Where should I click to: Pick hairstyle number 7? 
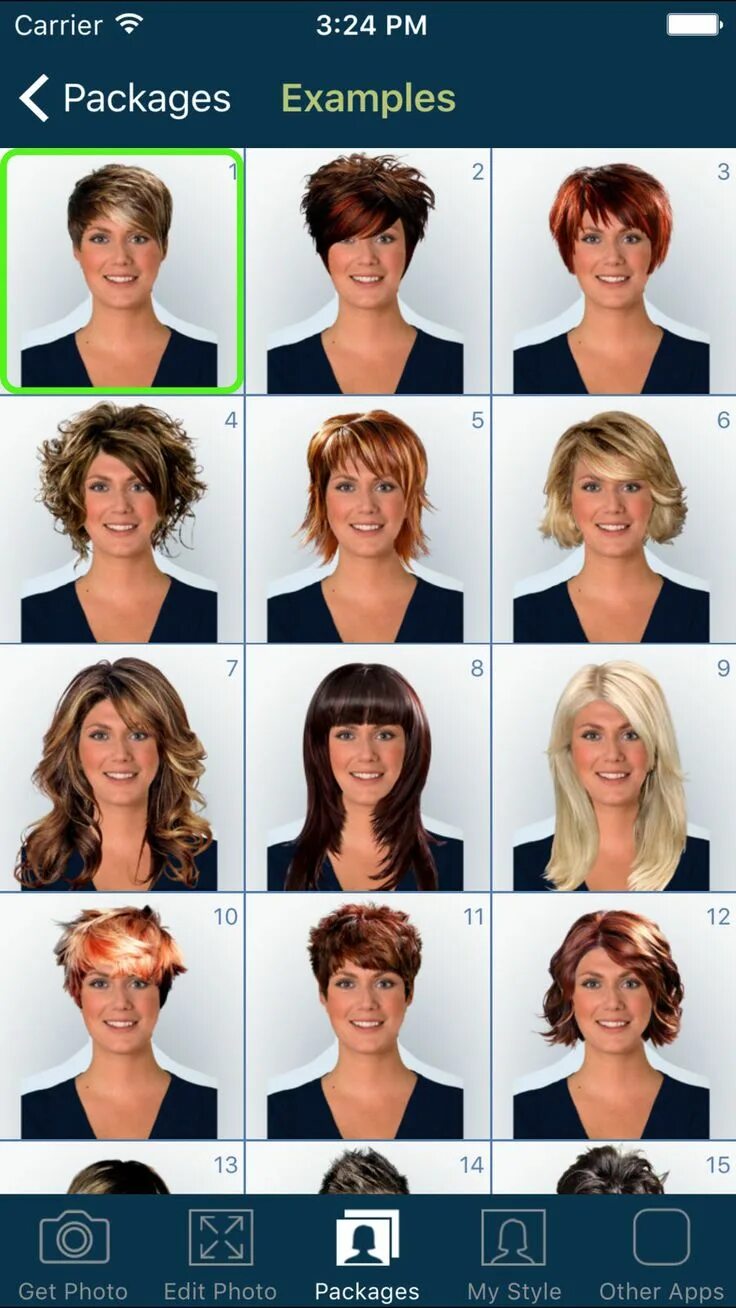click(x=122, y=767)
